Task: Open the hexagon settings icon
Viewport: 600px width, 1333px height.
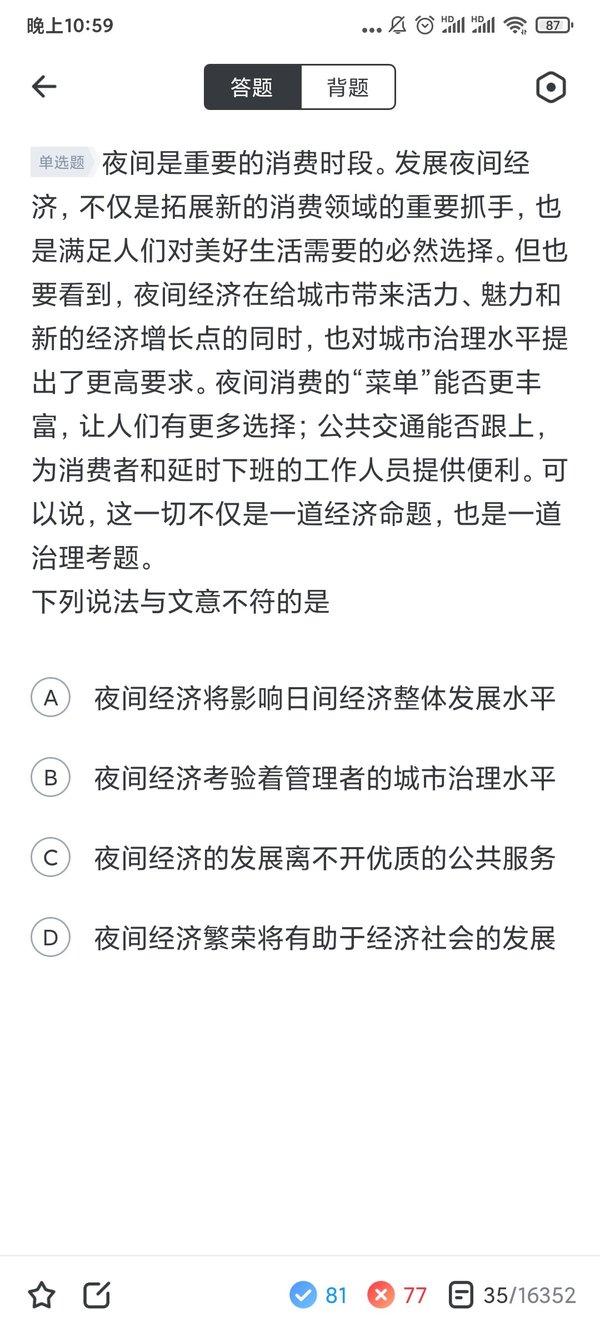Action: coord(551,87)
